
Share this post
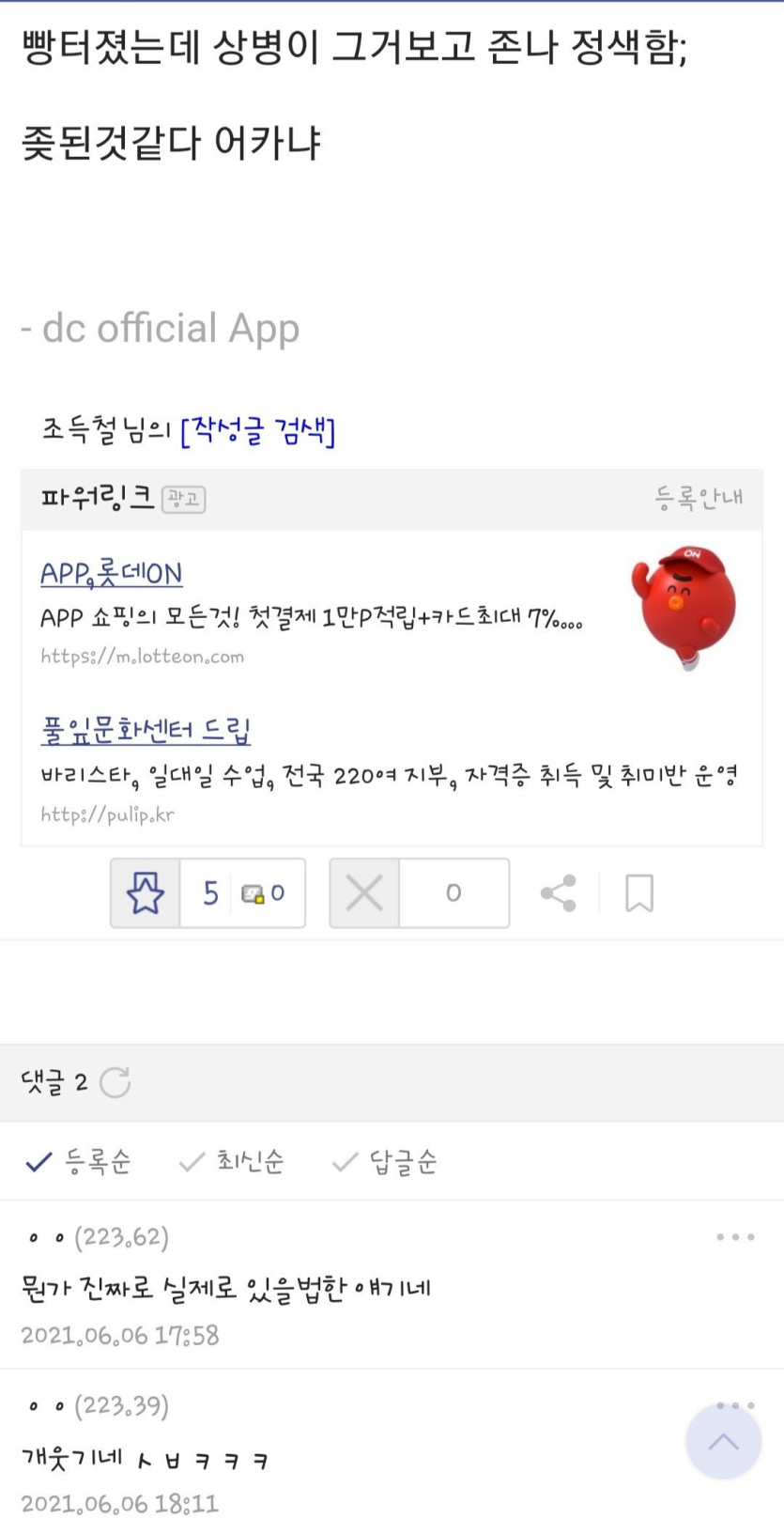click(559, 893)
